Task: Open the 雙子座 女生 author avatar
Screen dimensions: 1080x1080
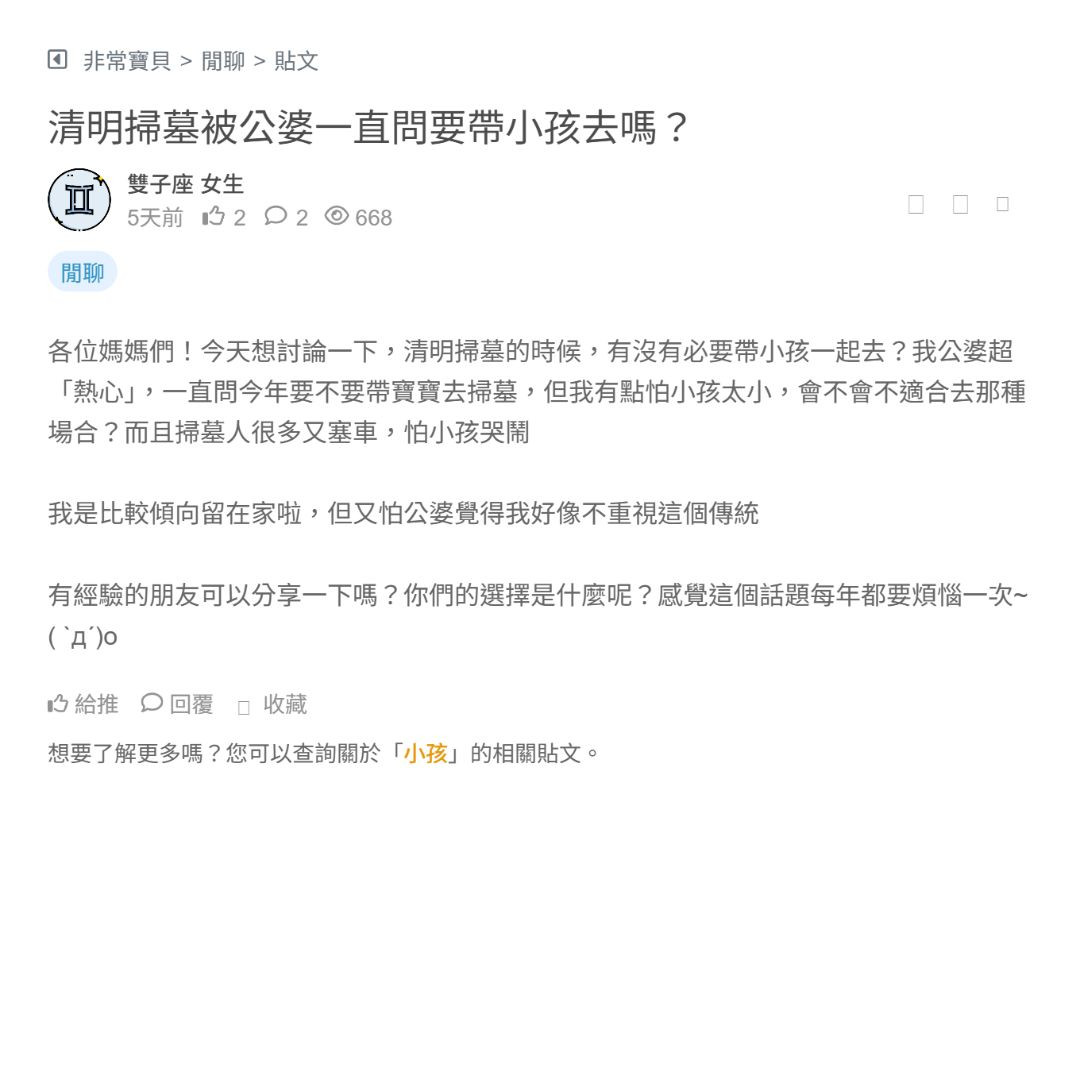Action: (x=80, y=200)
